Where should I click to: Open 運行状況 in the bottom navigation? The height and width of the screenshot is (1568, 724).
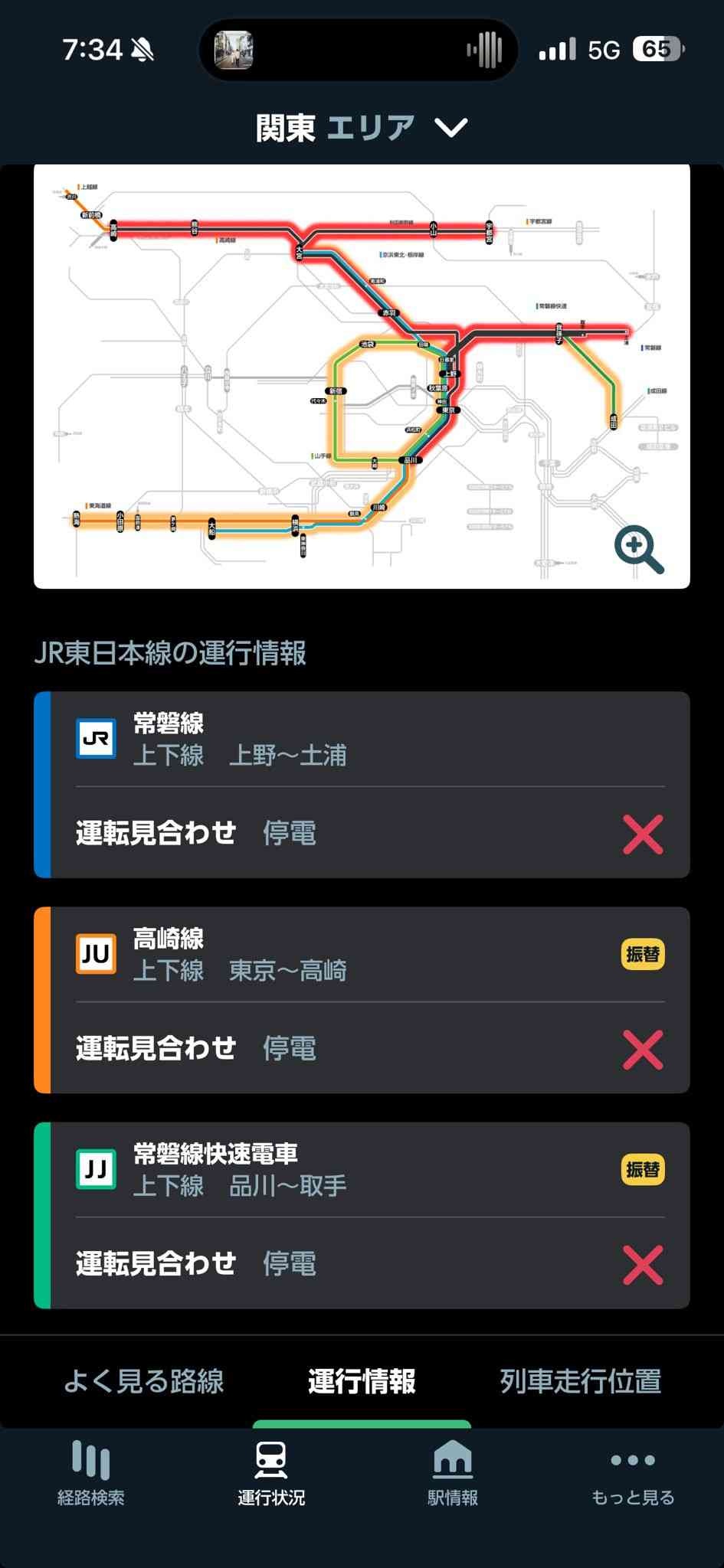tap(271, 1474)
